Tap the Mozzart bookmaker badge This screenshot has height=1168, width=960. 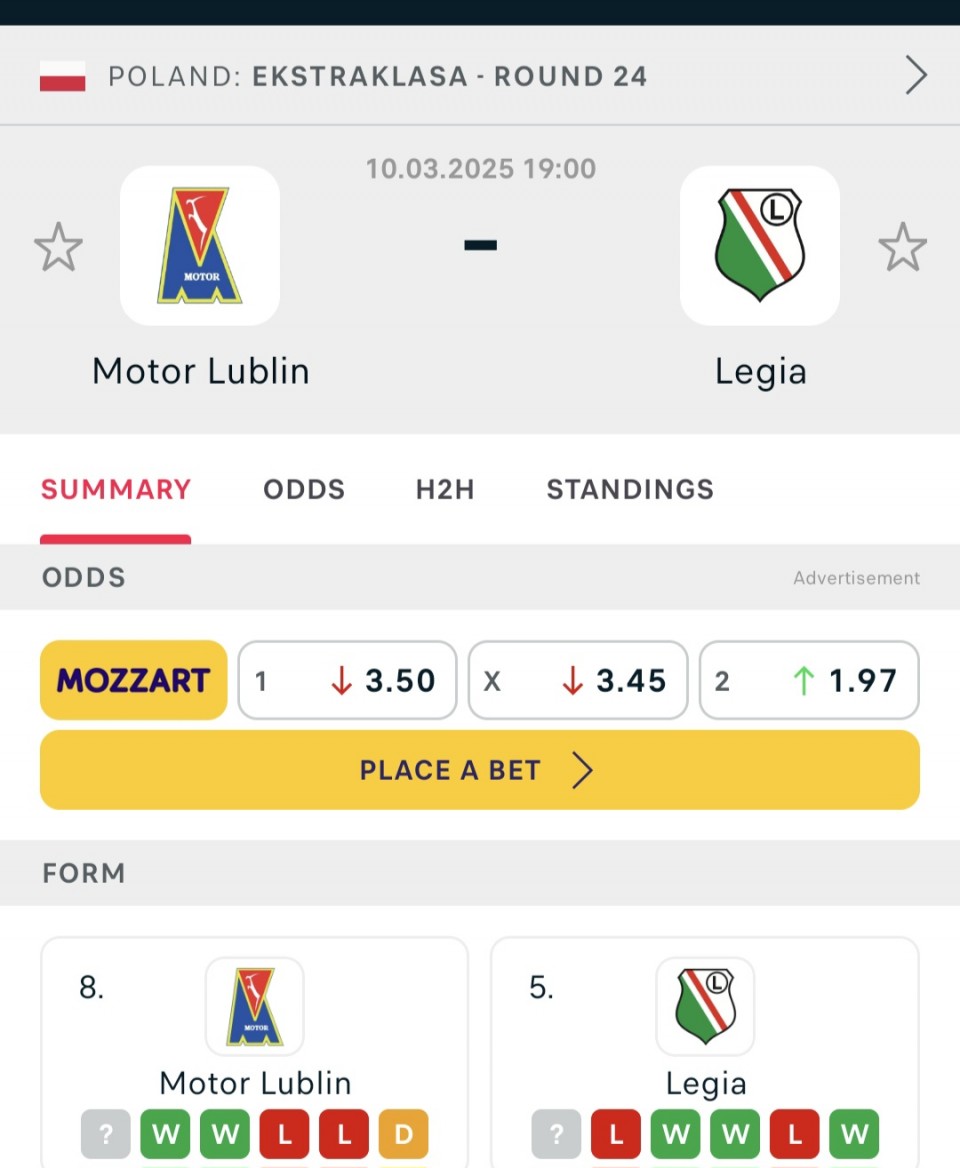coord(134,680)
